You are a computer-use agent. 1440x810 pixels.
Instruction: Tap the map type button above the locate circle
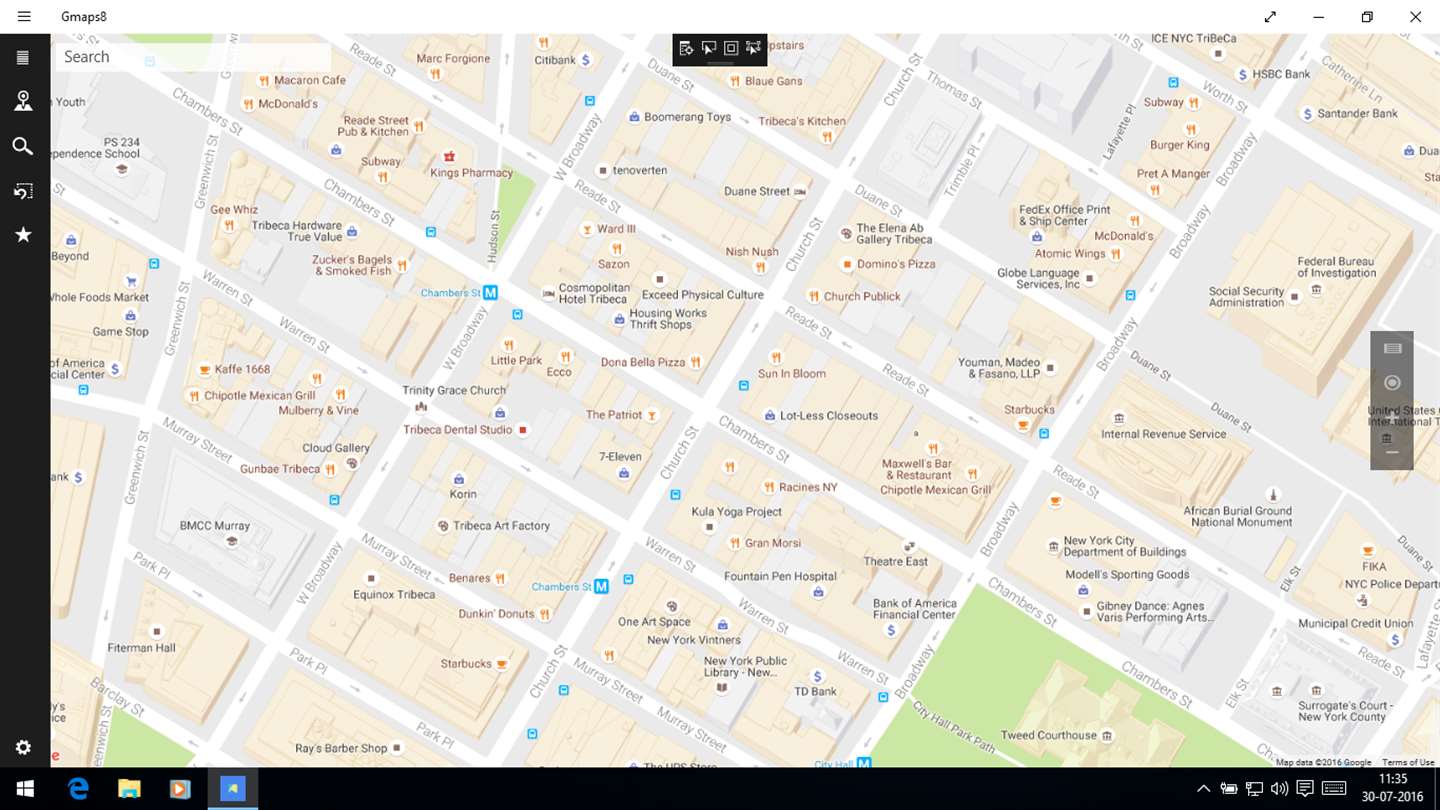click(x=1392, y=348)
